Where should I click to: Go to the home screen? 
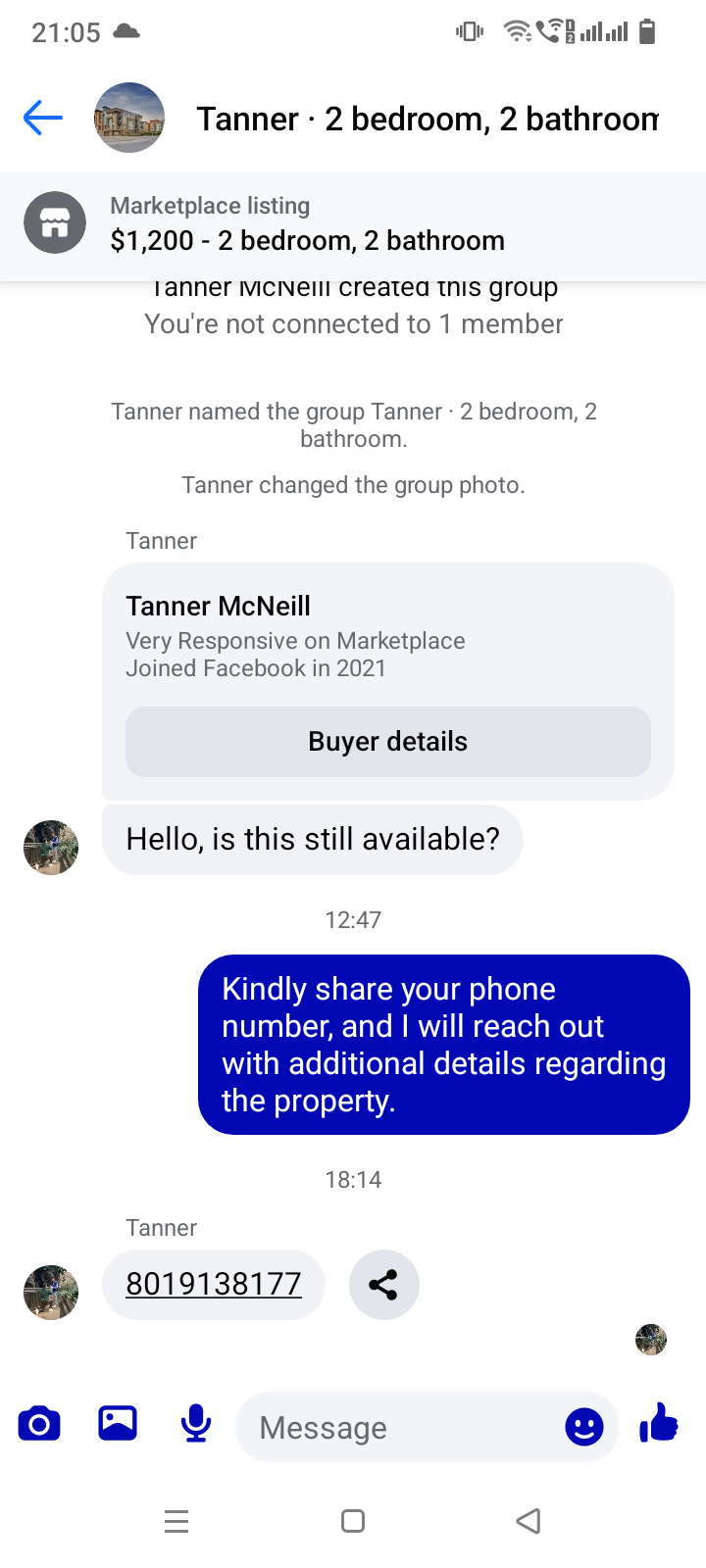tap(353, 1521)
